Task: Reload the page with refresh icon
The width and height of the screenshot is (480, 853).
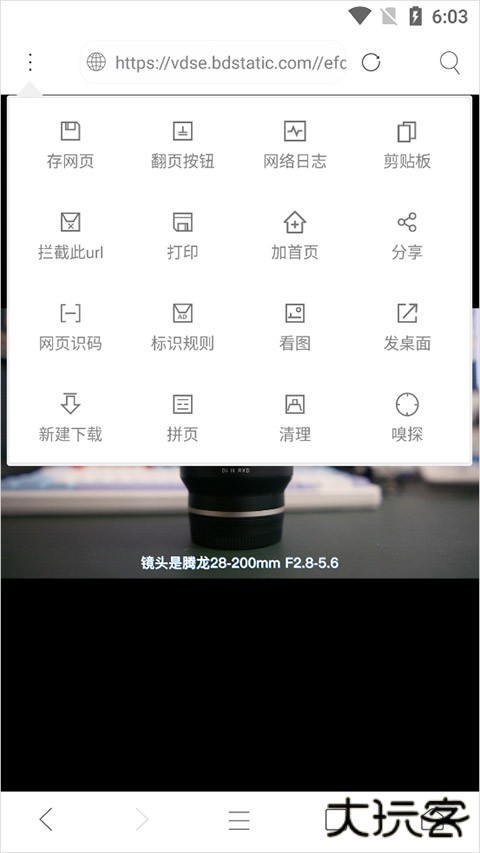Action: [x=371, y=63]
